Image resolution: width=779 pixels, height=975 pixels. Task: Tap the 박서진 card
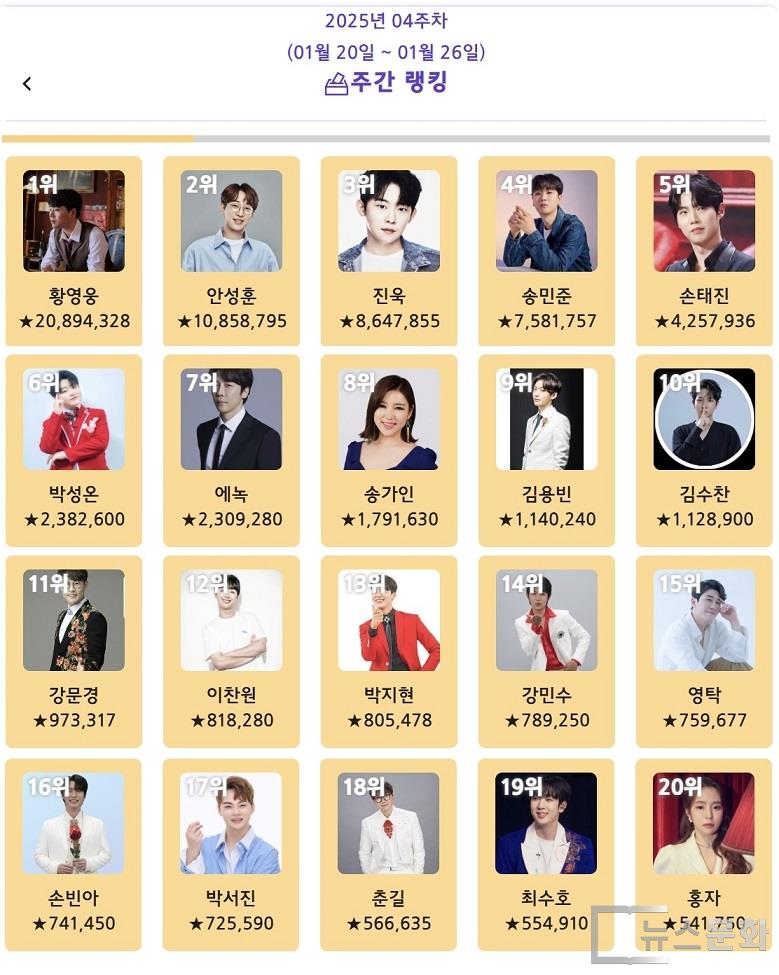[231, 853]
